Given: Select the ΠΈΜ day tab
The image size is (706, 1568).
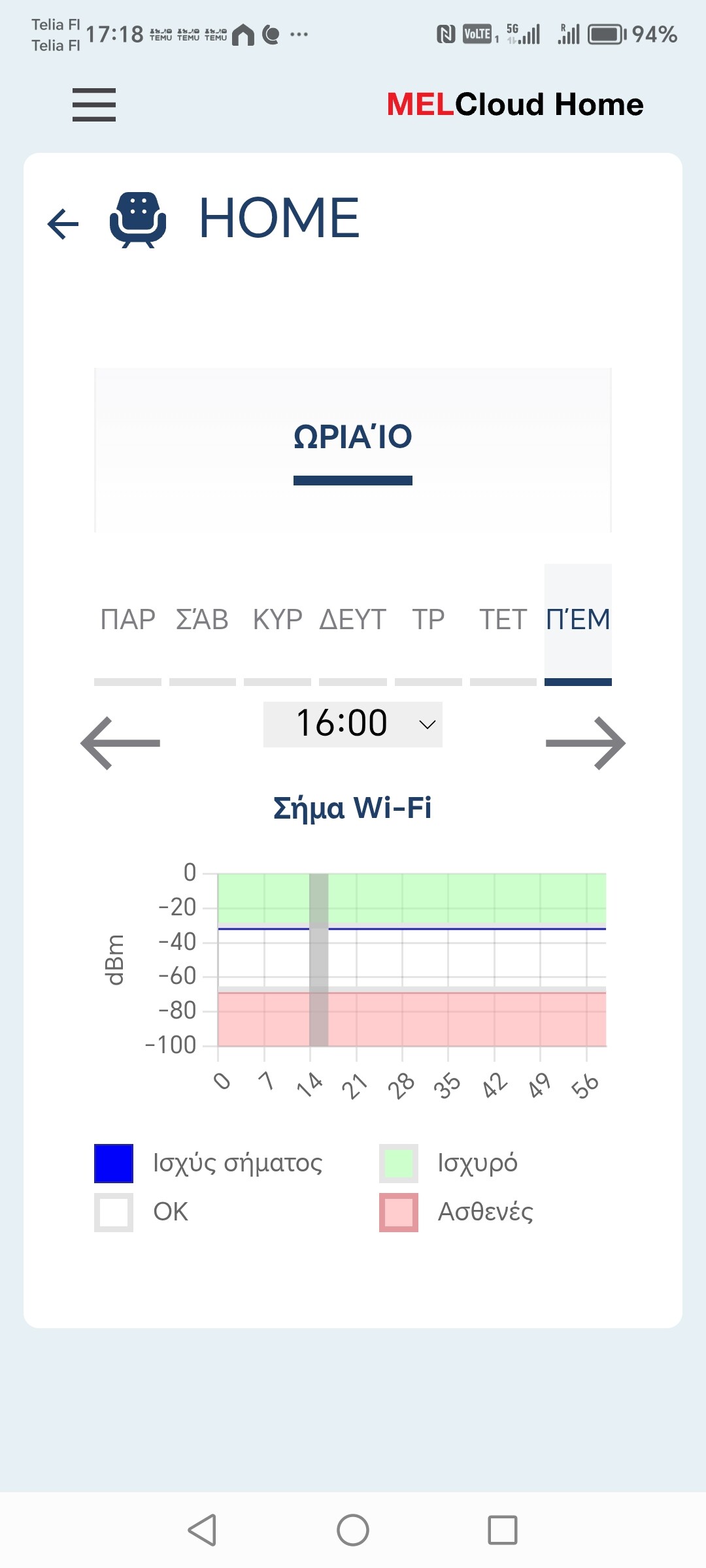Looking at the screenshot, I should pos(578,619).
